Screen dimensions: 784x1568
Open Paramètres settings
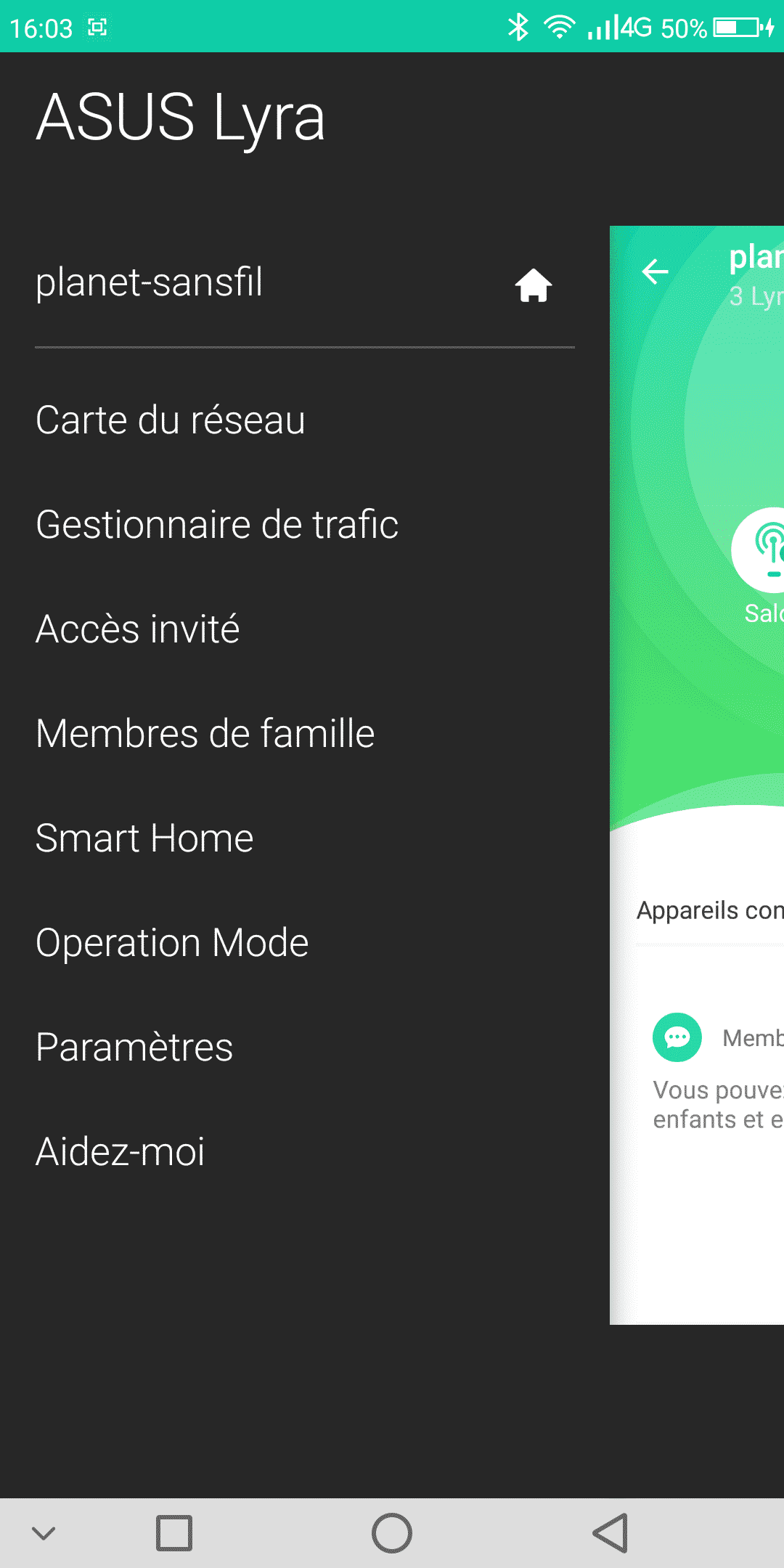click(134, 1048)
